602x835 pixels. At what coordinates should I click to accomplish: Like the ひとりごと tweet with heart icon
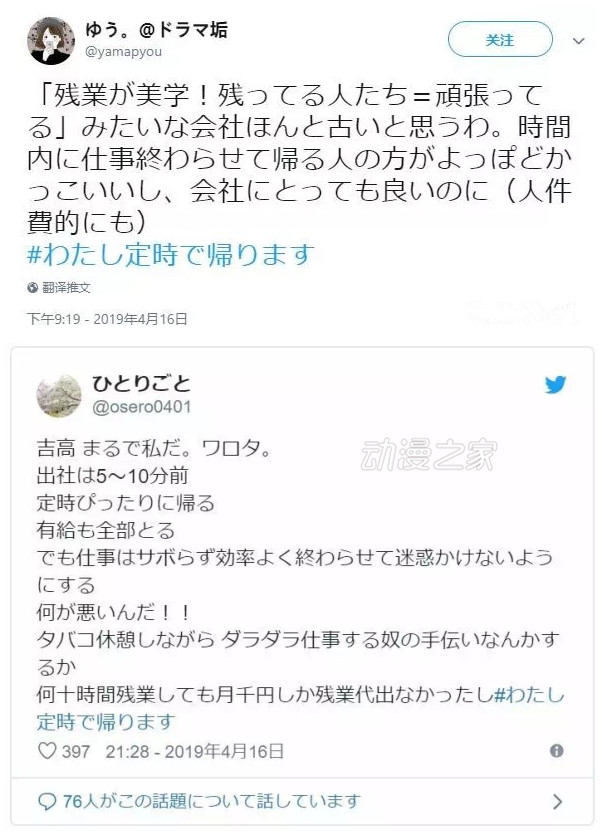(47, 751)
